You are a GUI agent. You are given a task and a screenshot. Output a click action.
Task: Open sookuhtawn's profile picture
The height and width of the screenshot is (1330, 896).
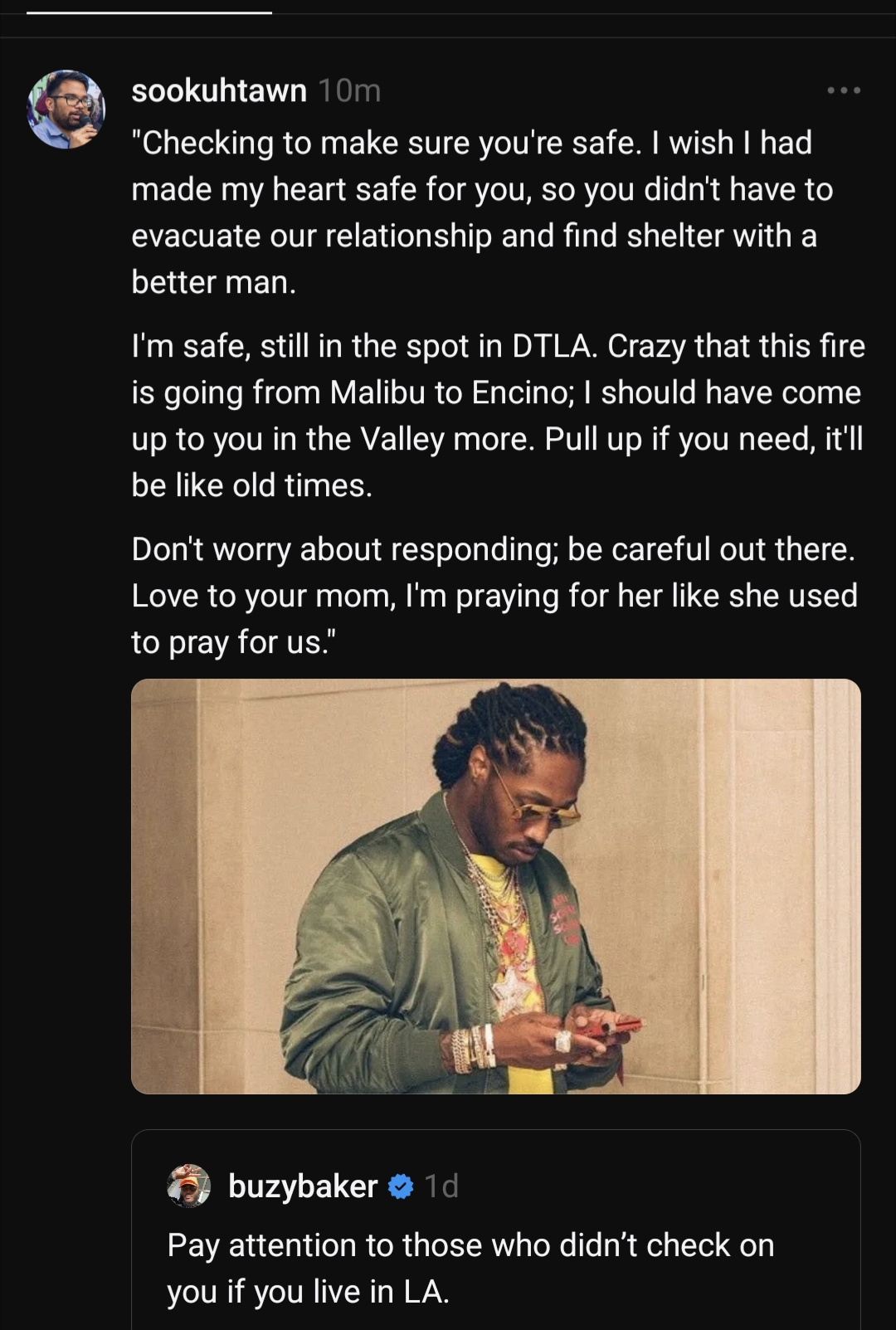[x=66, y=110]
